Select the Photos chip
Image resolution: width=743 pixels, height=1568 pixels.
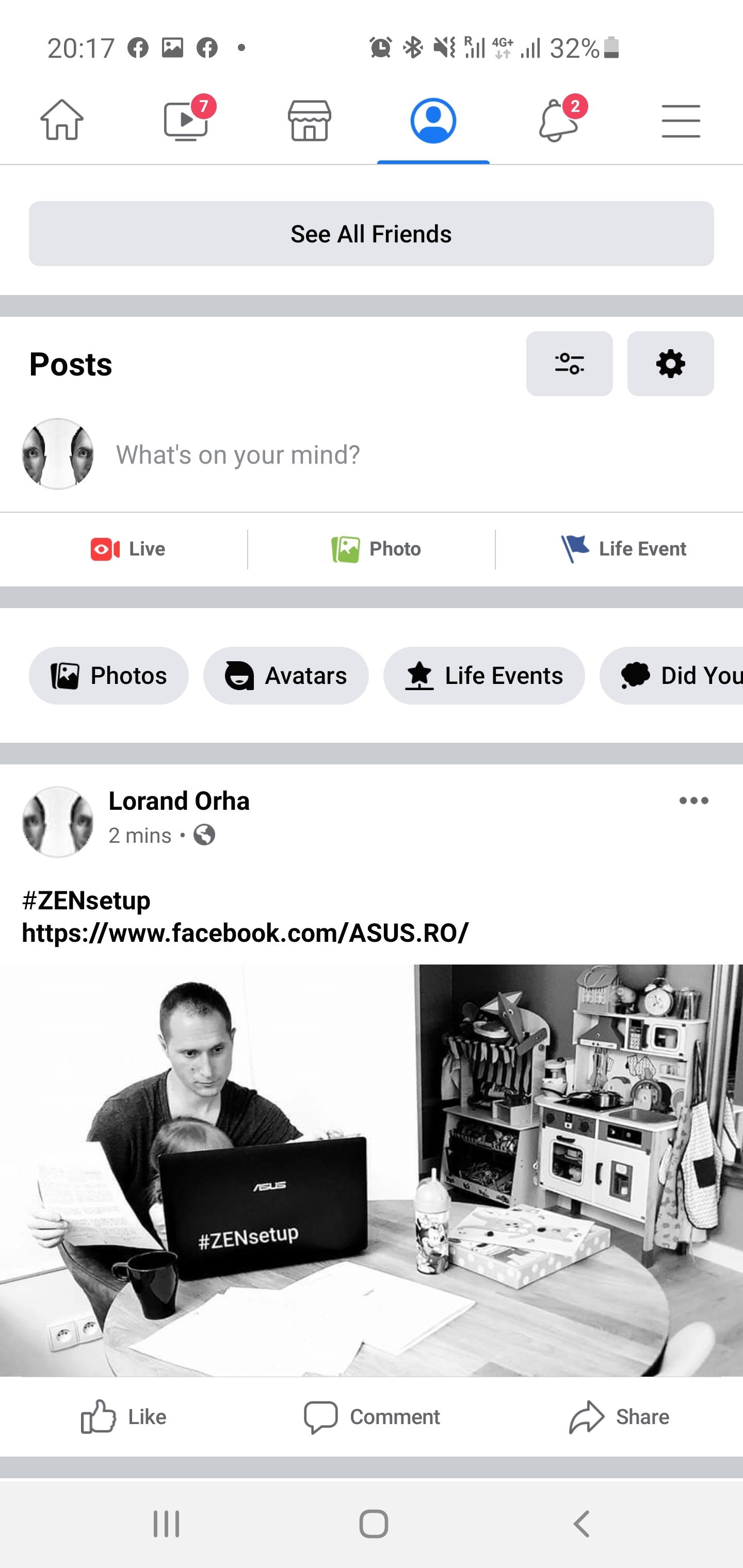click(108, 676)
